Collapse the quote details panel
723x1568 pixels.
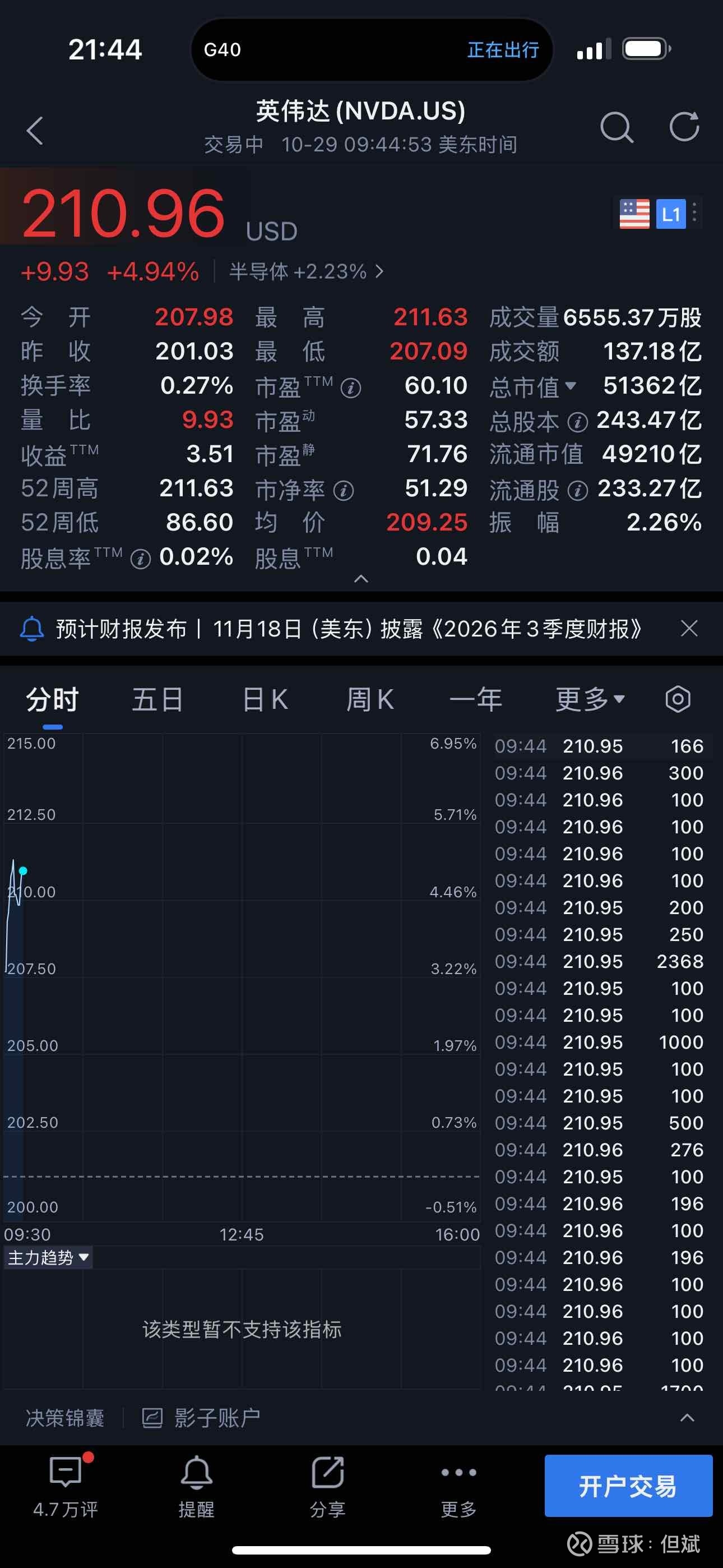361,578
